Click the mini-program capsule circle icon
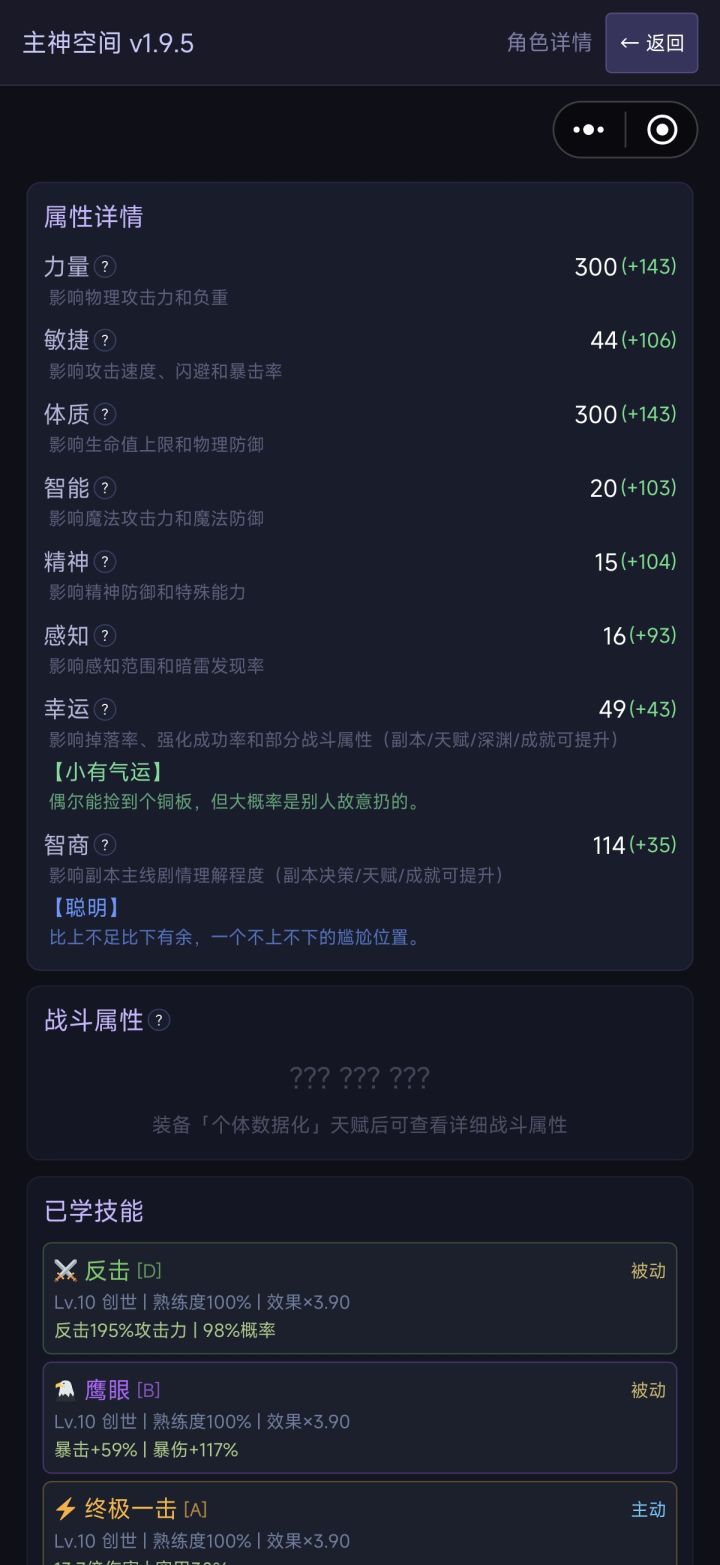 (x=661, y=129)
